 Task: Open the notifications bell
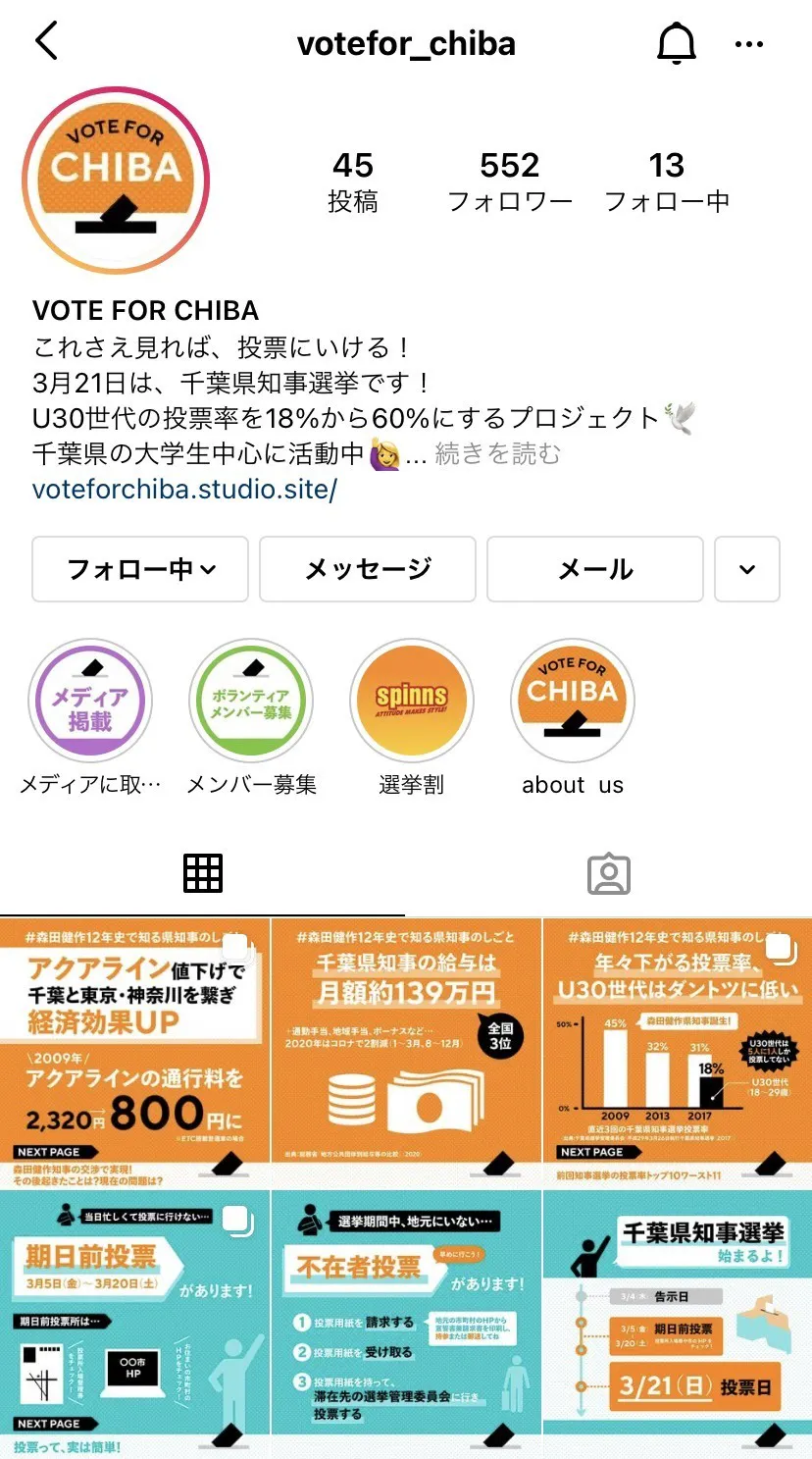(x=676, y=44)
